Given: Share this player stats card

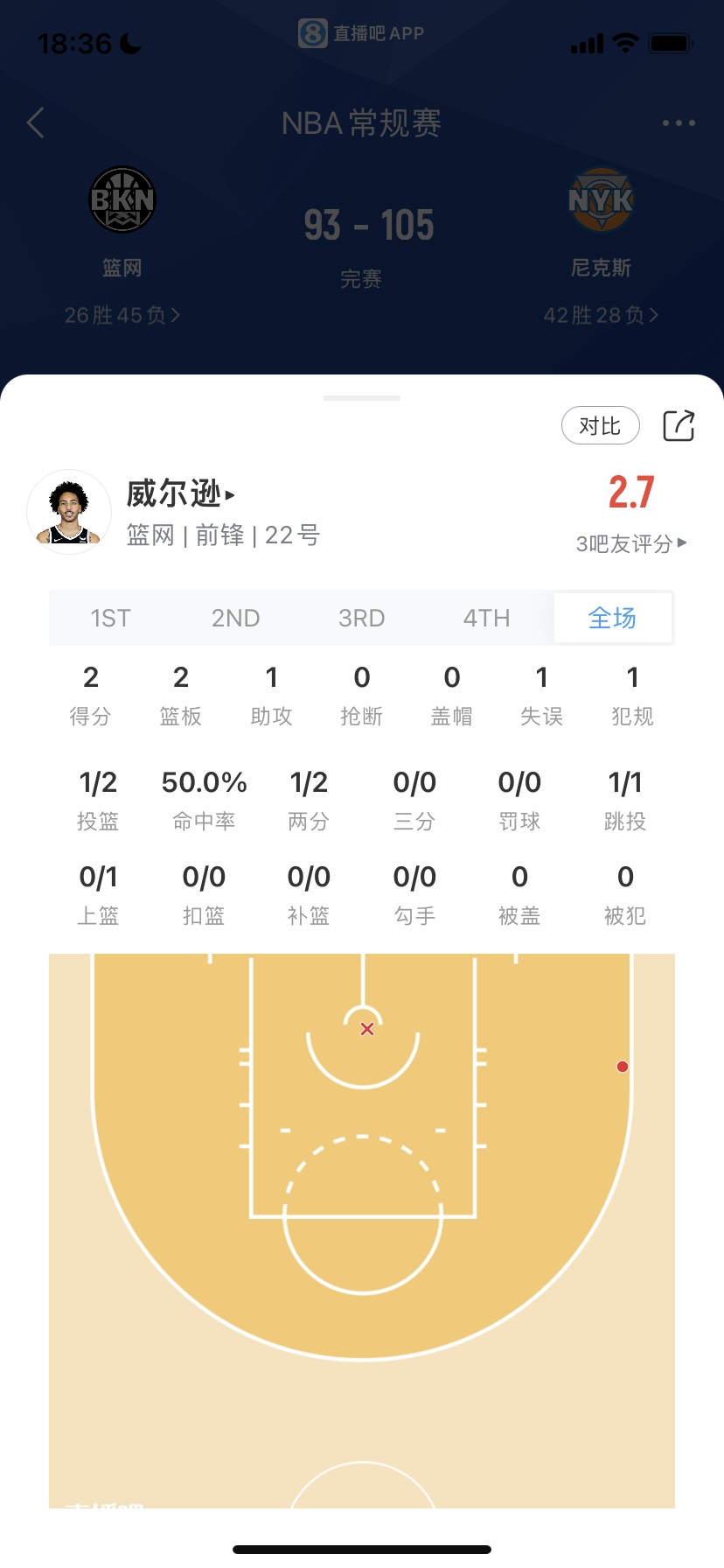Looking at the screenshot, I should click(x=679, y=426).
